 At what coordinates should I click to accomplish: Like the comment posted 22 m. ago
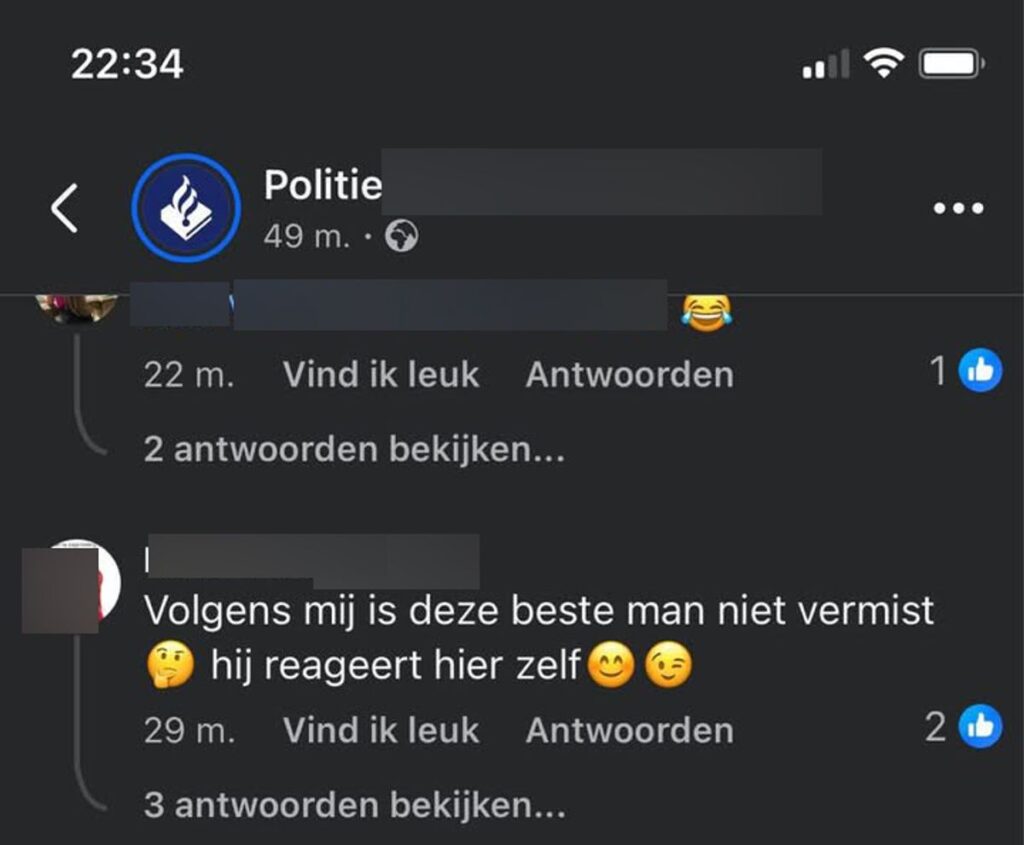(x=380, y=375)
